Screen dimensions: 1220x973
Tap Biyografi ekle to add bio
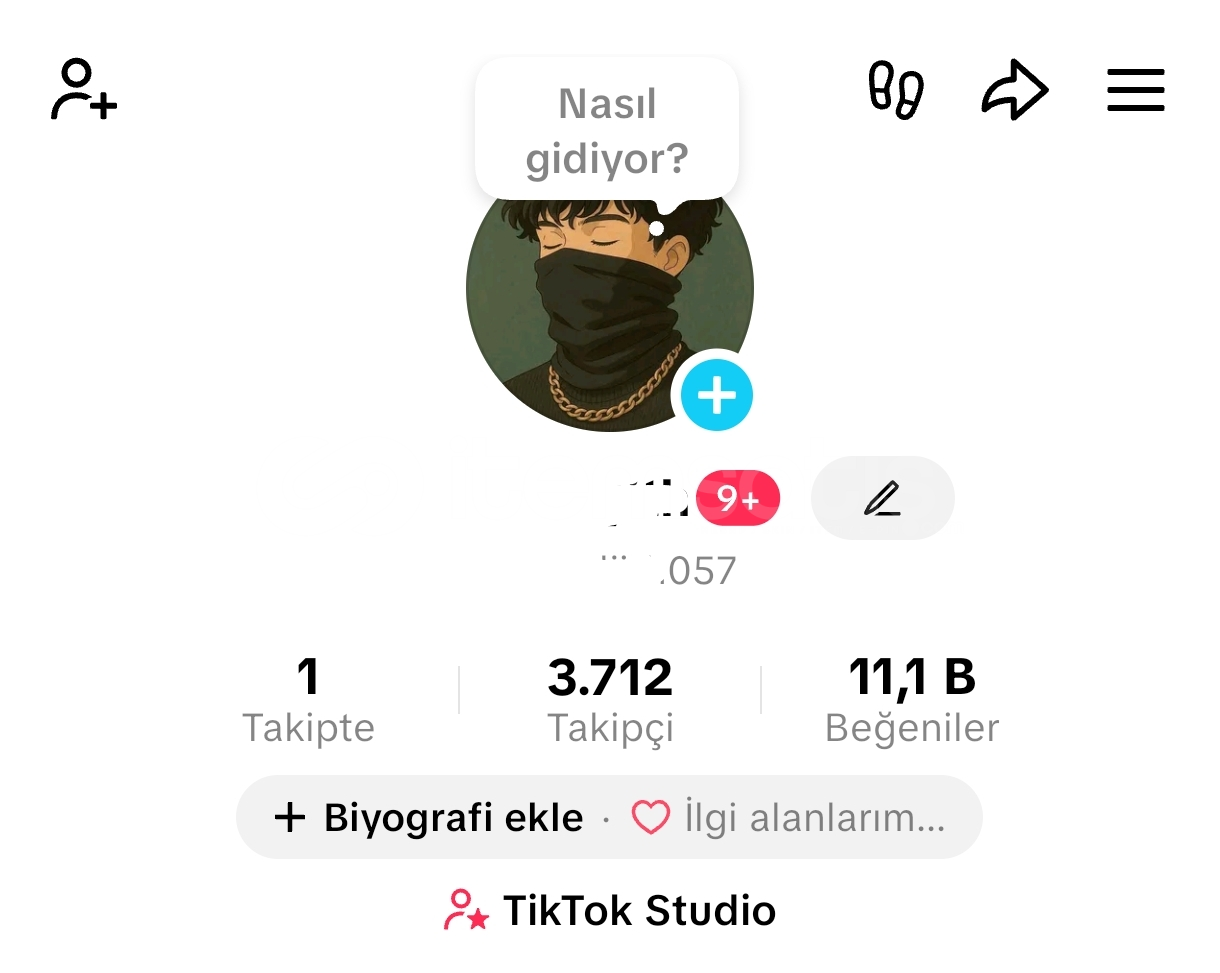point(430,818)
